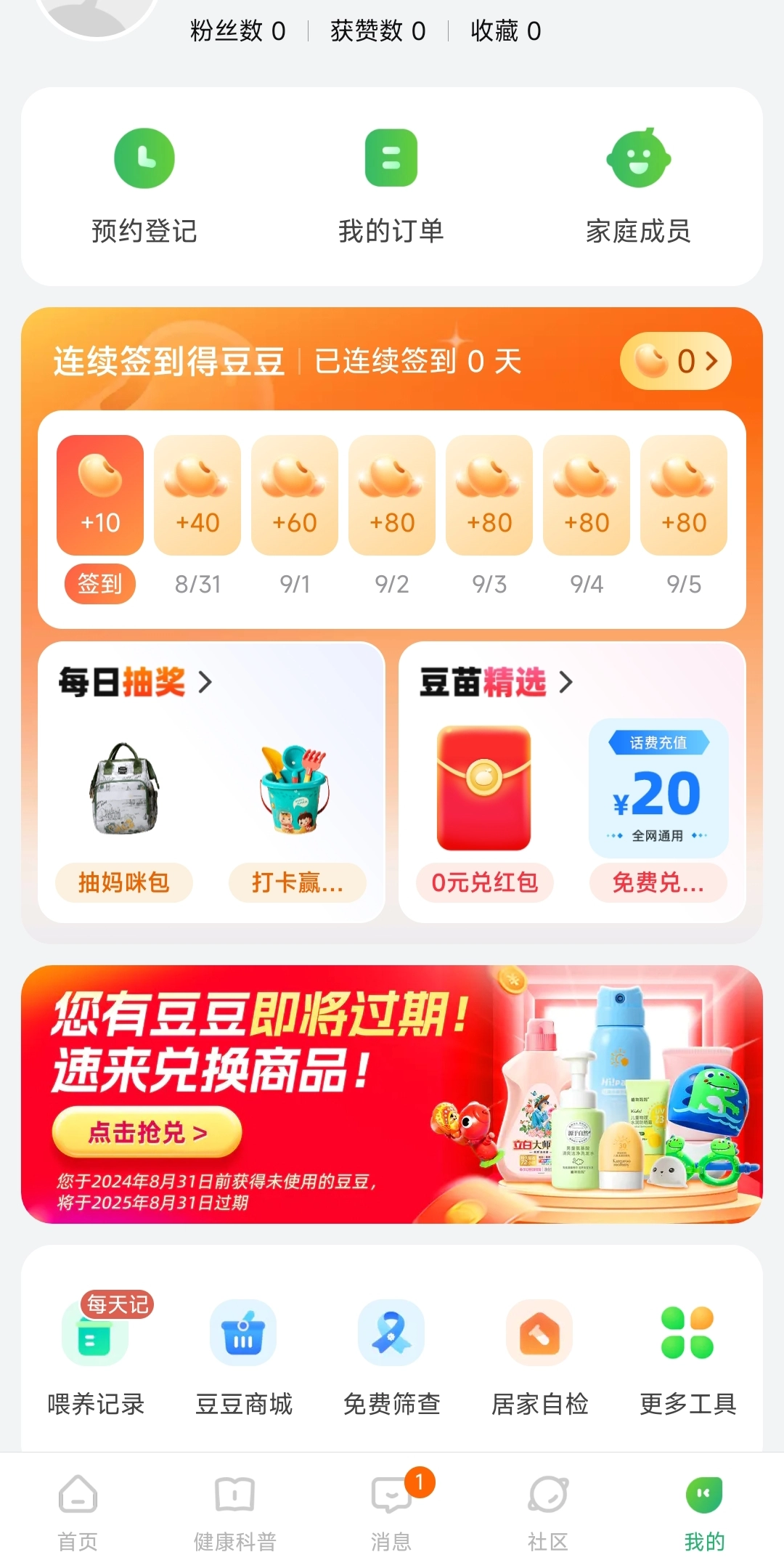Open 家庭成员 family members
The width and height of the screenshot is (784, 1560).
(x=638, y=187)
